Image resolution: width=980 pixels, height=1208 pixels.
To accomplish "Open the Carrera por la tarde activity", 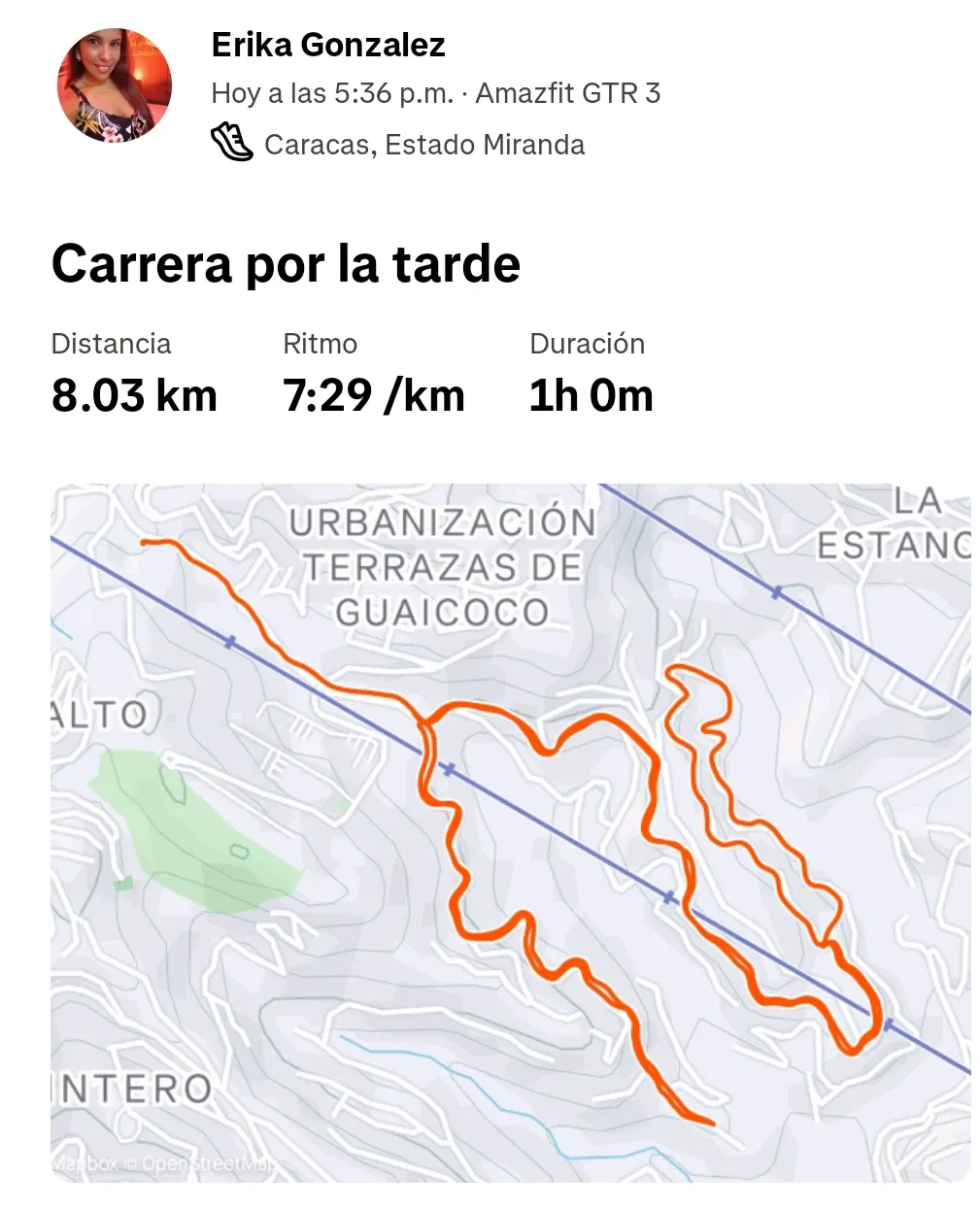I will (286, 264).
